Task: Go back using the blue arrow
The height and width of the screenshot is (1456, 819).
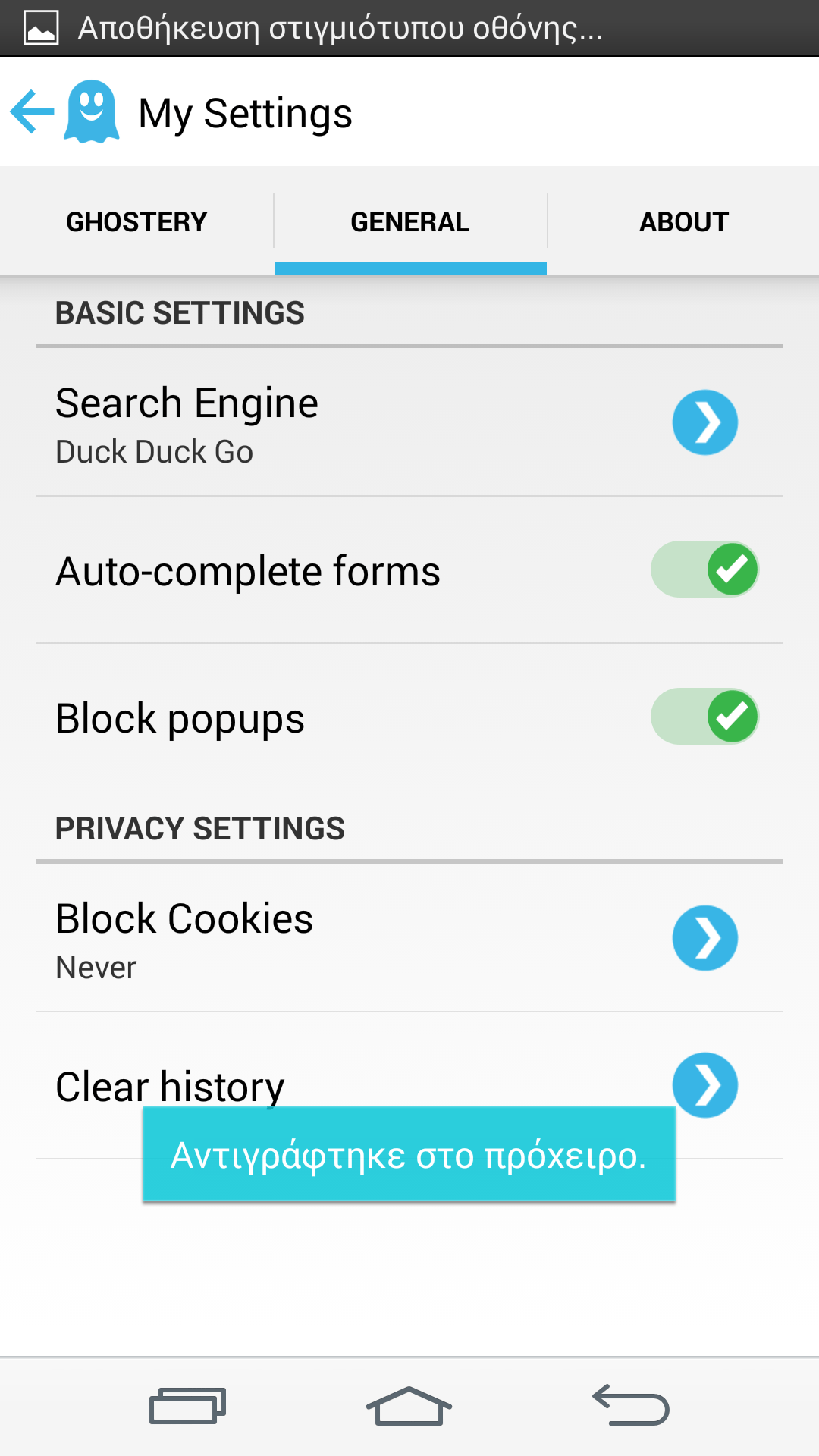Action: click(33, 112)
